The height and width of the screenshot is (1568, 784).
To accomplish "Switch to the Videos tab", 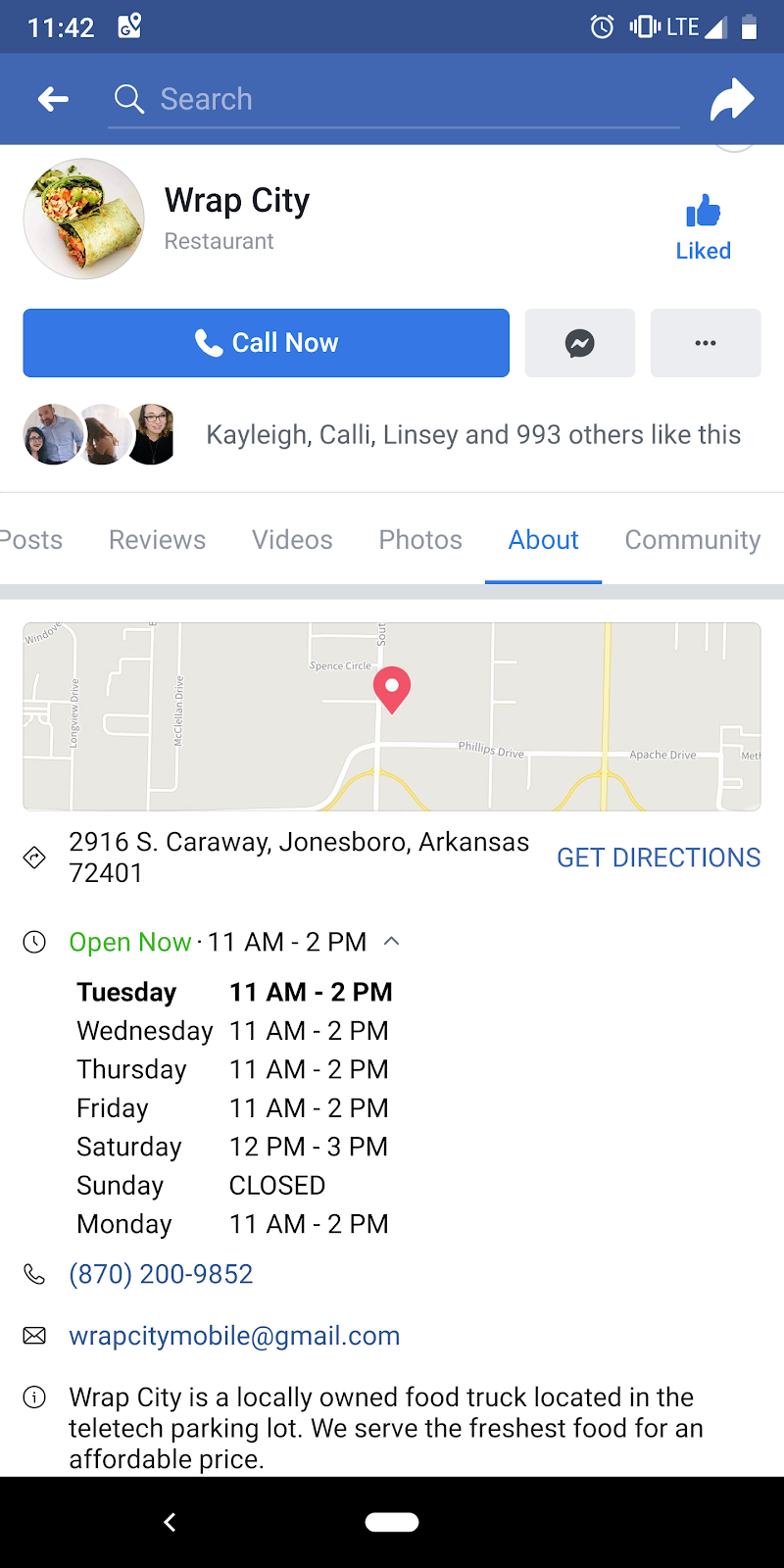I will click(x=292, y=540).
